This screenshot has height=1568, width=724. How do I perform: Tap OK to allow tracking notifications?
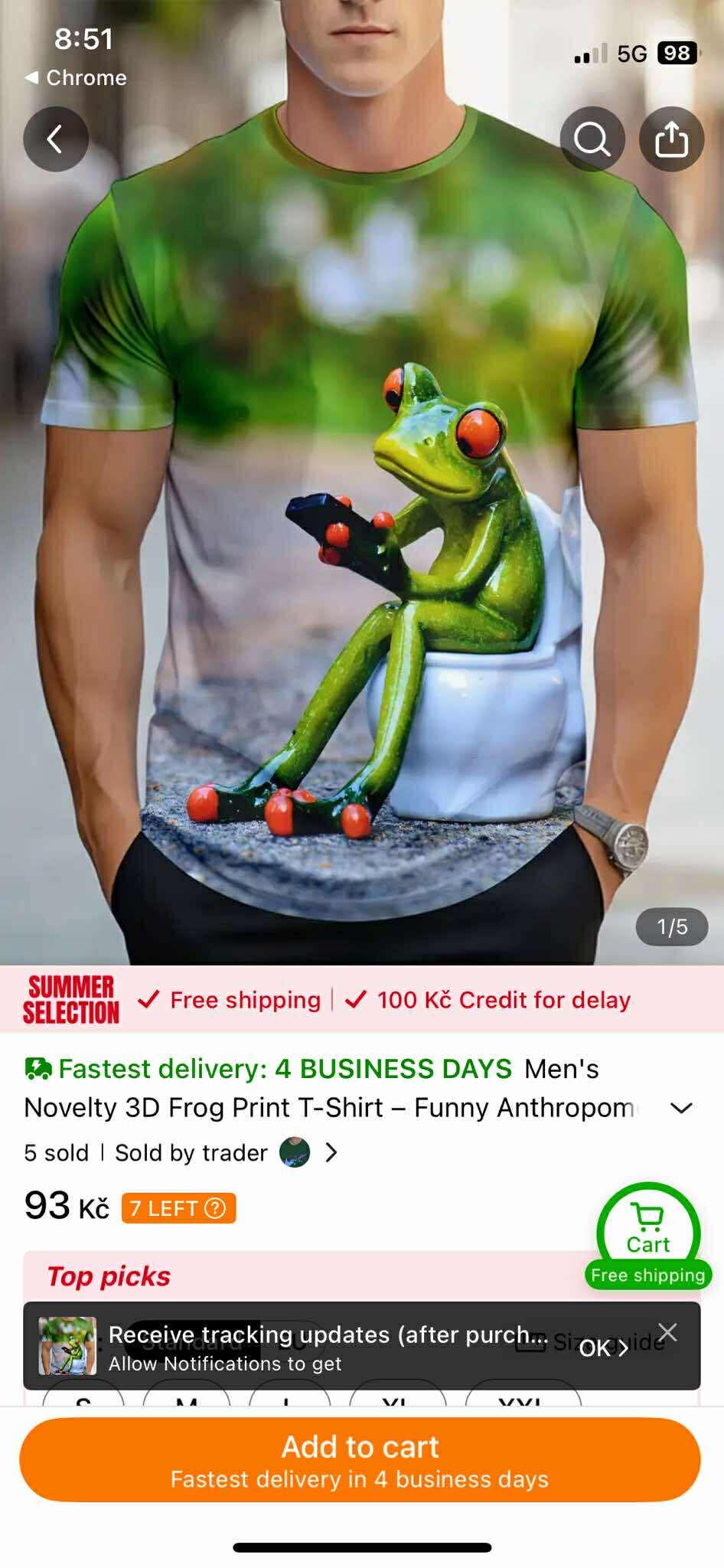(x=602, y=1348)
